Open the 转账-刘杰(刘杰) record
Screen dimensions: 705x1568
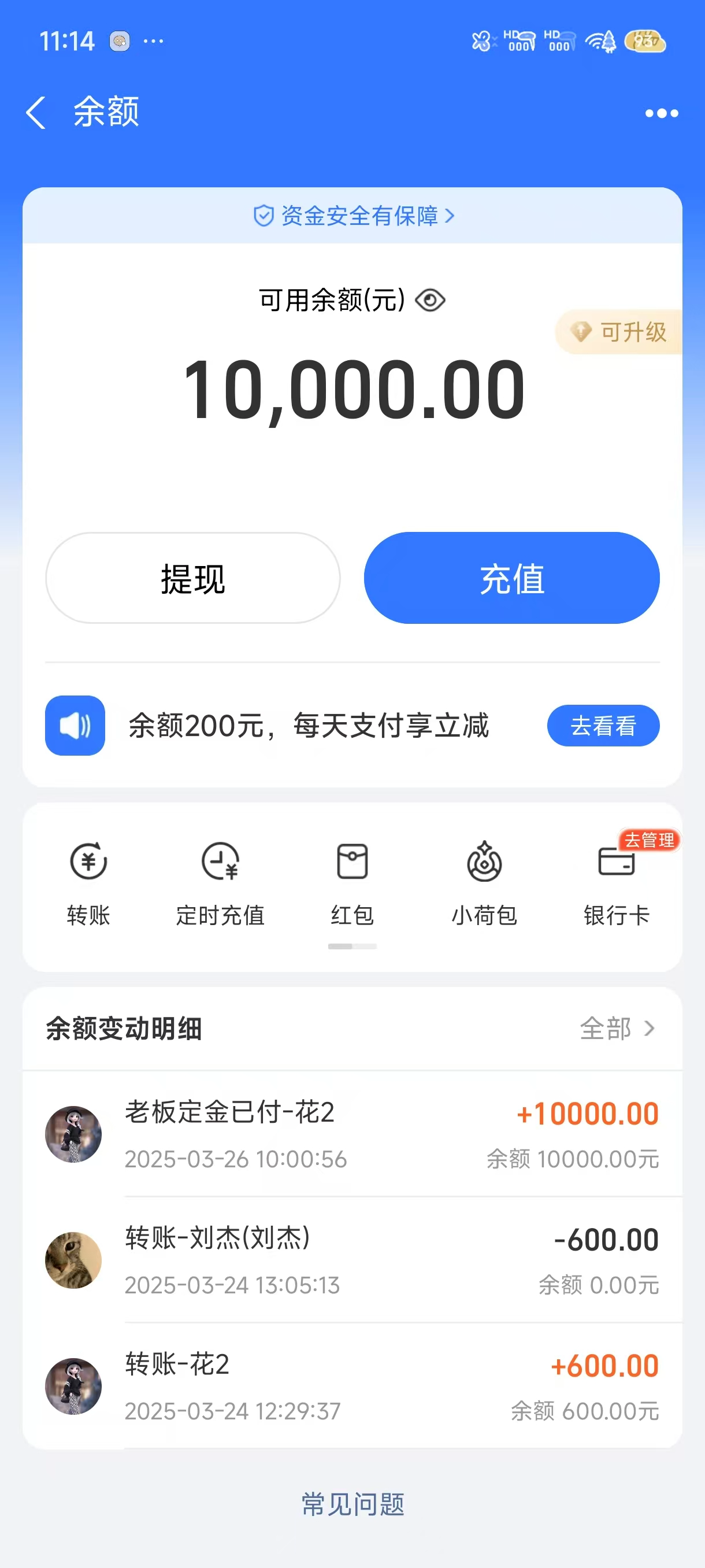[352, 1260]
